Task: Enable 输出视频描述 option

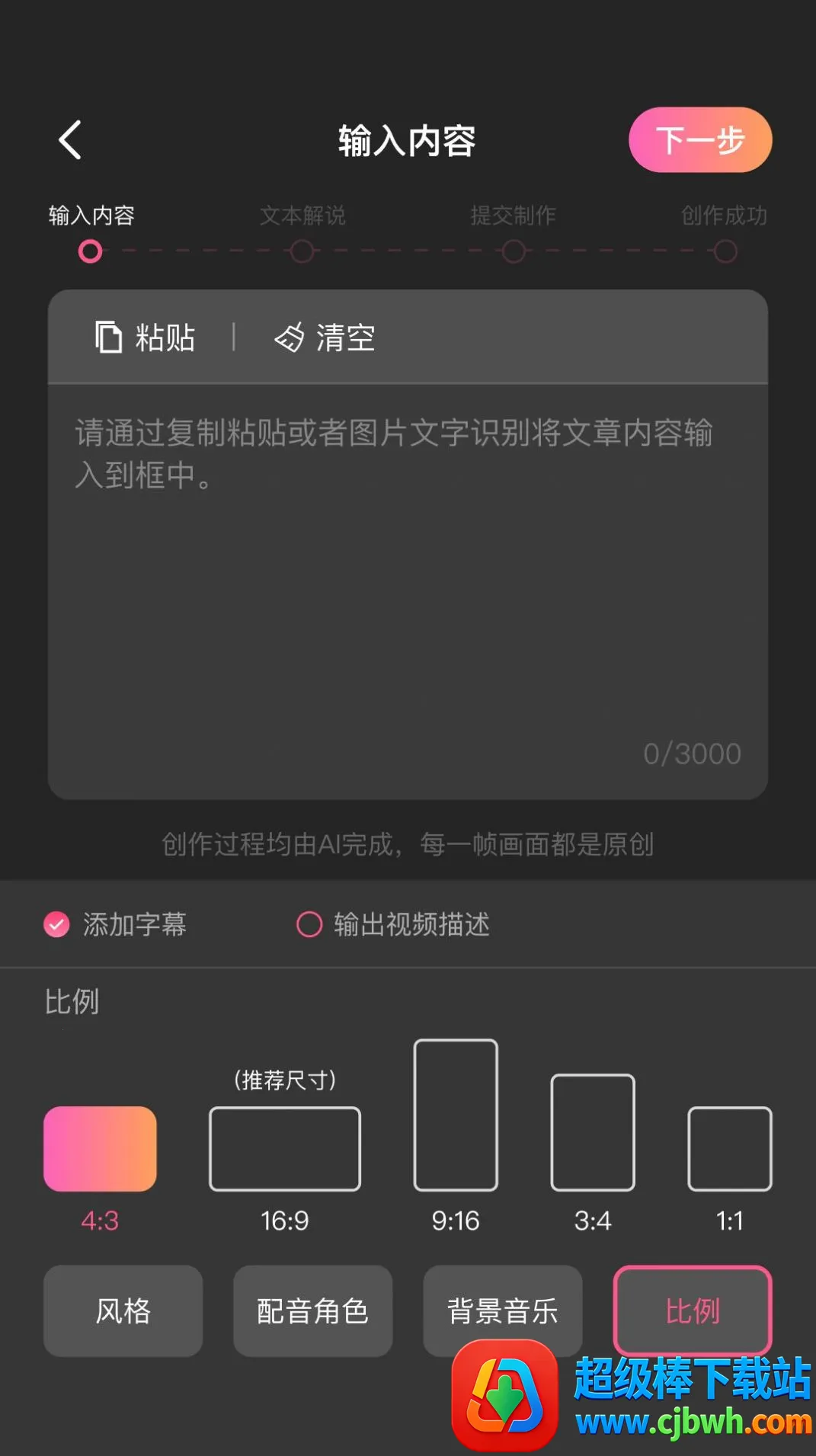Action: [309, 924]
